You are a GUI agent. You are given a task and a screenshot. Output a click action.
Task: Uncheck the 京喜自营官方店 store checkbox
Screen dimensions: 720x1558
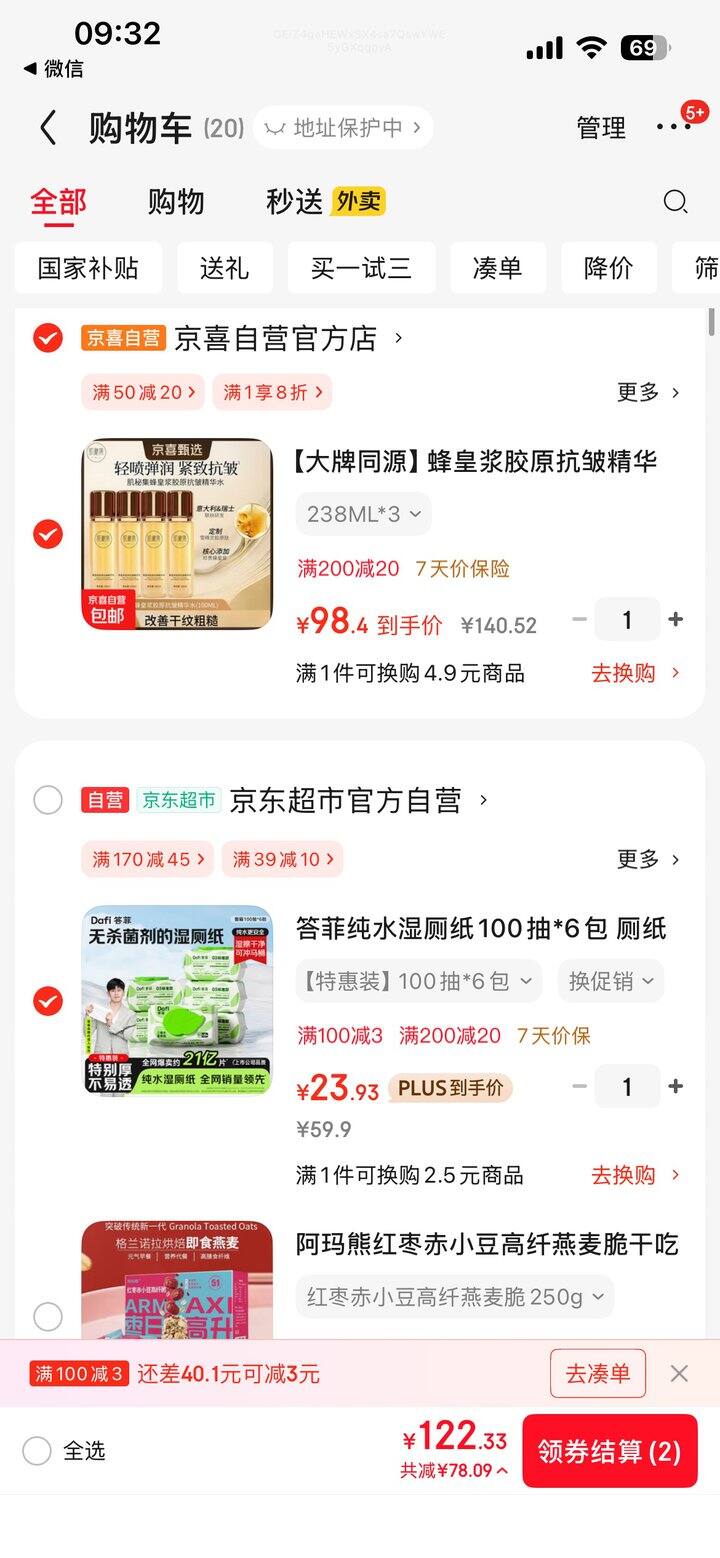pos(47,339)
